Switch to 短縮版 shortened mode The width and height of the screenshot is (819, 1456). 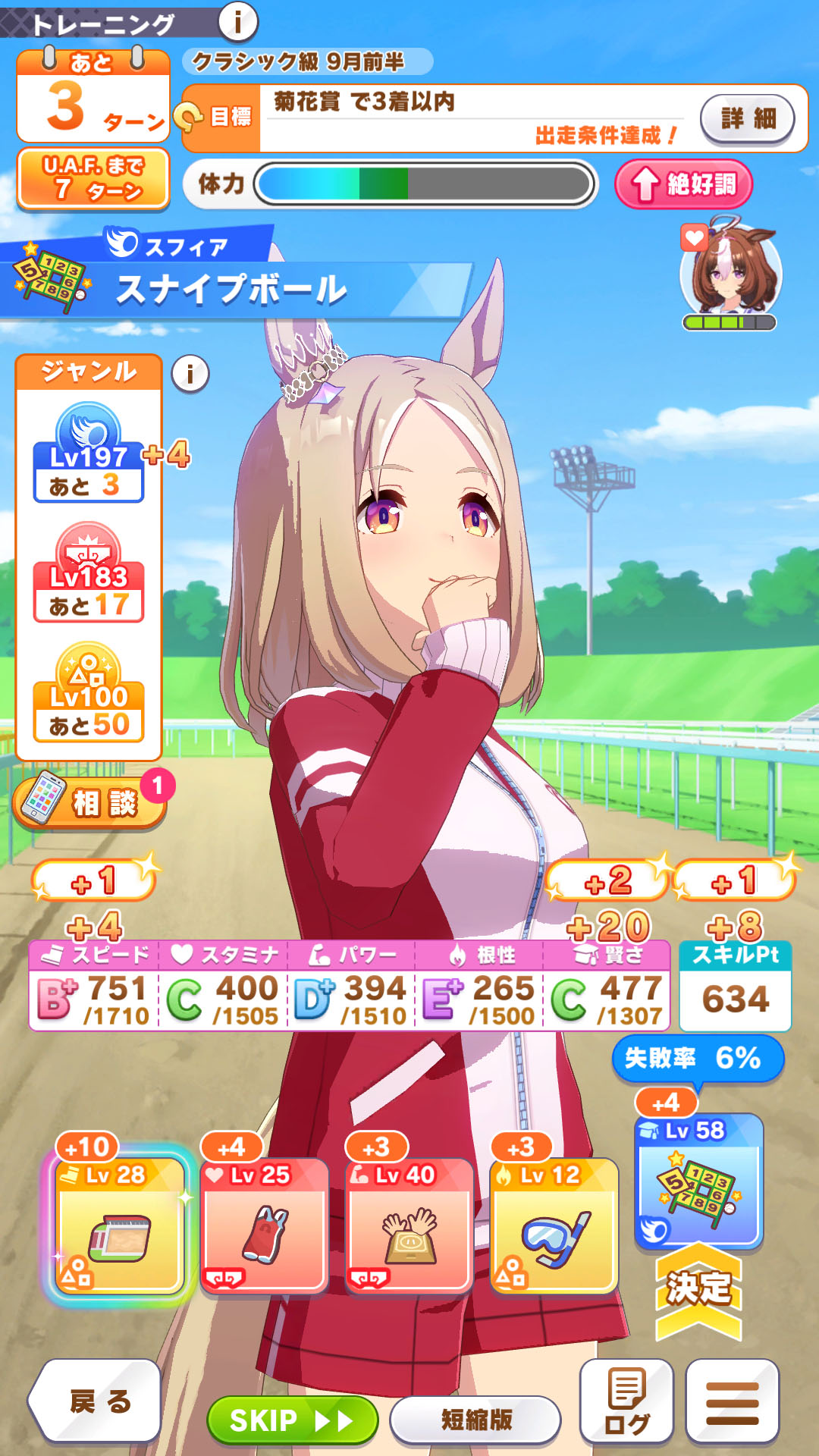coord(476,1420)
